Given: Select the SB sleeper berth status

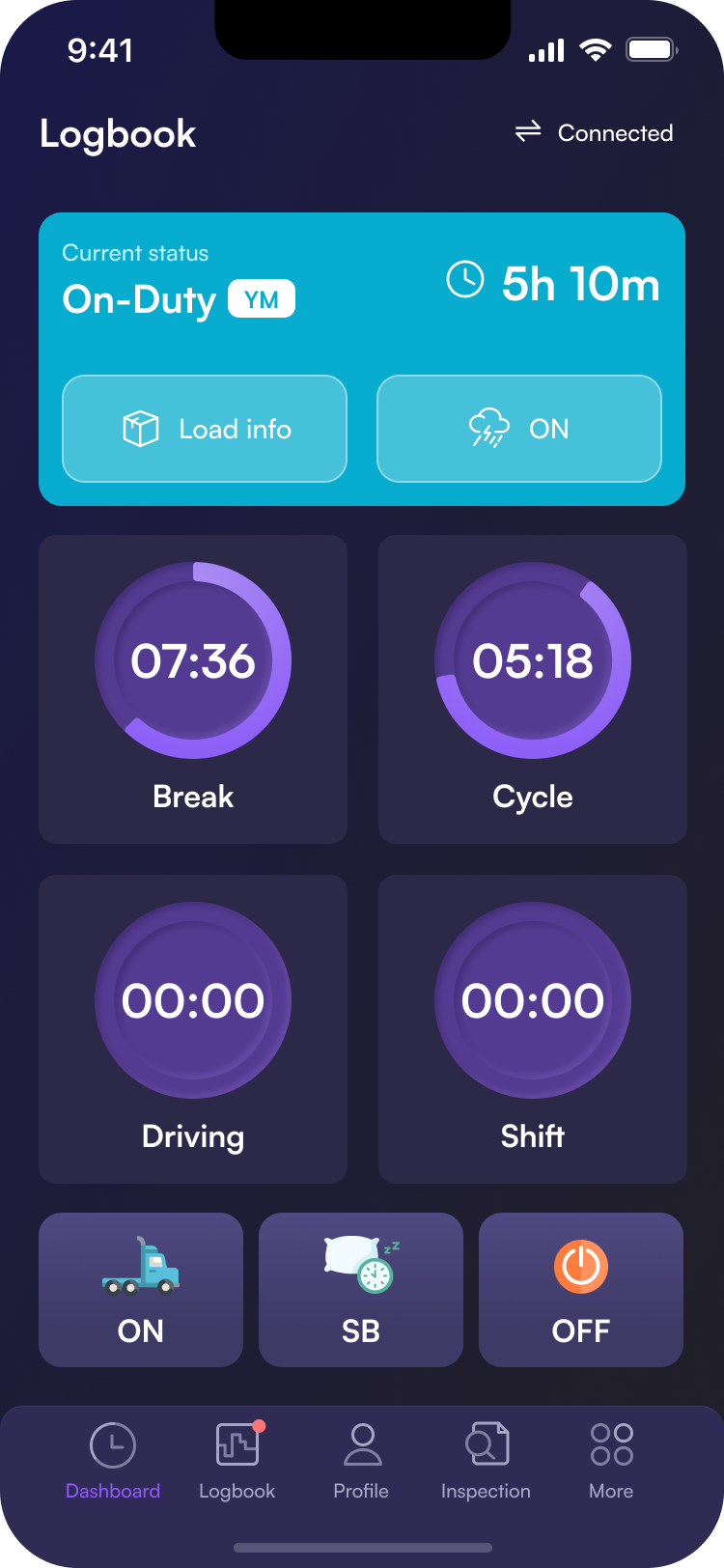Looking at the screenshot, I should 361,1290.
